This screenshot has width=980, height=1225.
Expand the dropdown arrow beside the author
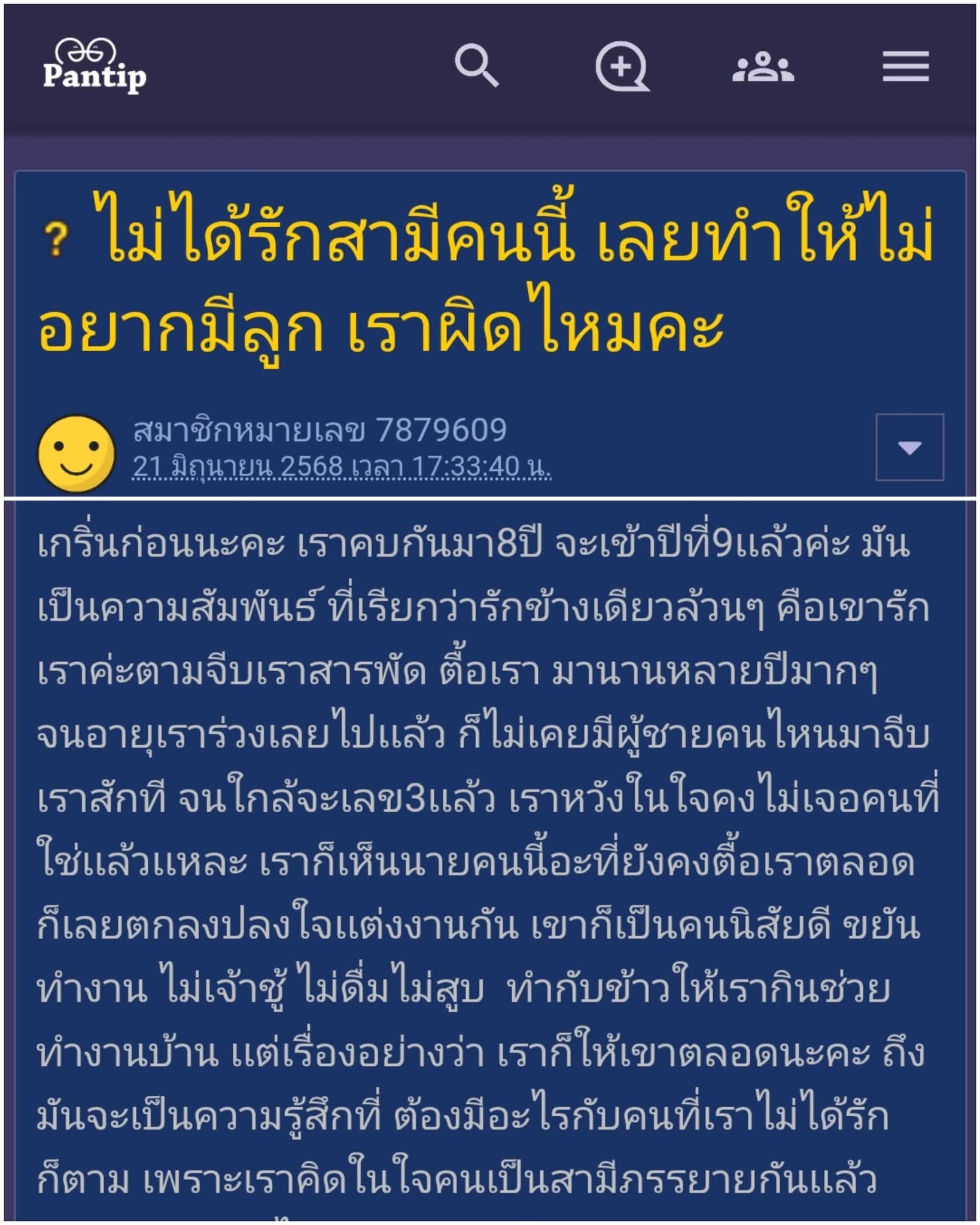coord(909,447)
